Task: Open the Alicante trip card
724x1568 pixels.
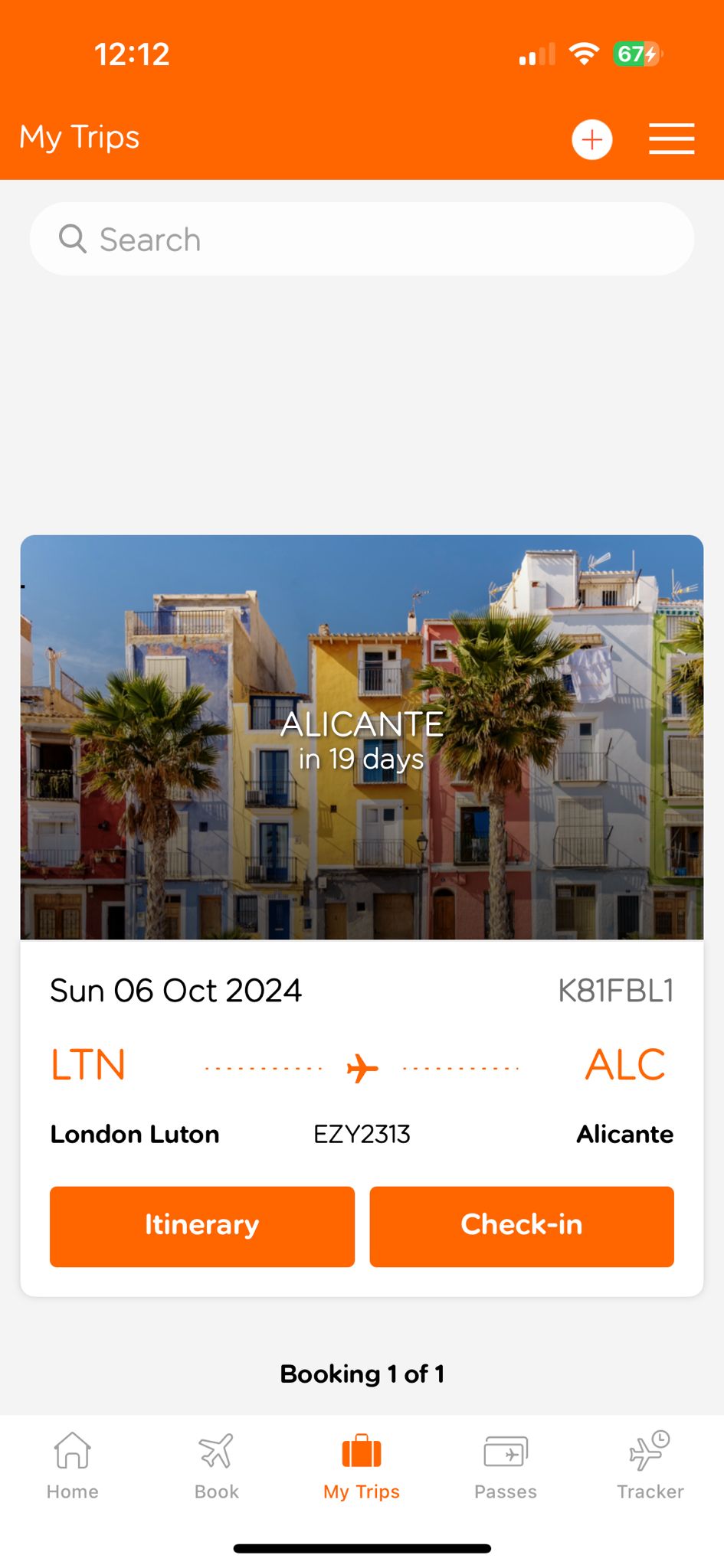Action: (x=362, y=737)
